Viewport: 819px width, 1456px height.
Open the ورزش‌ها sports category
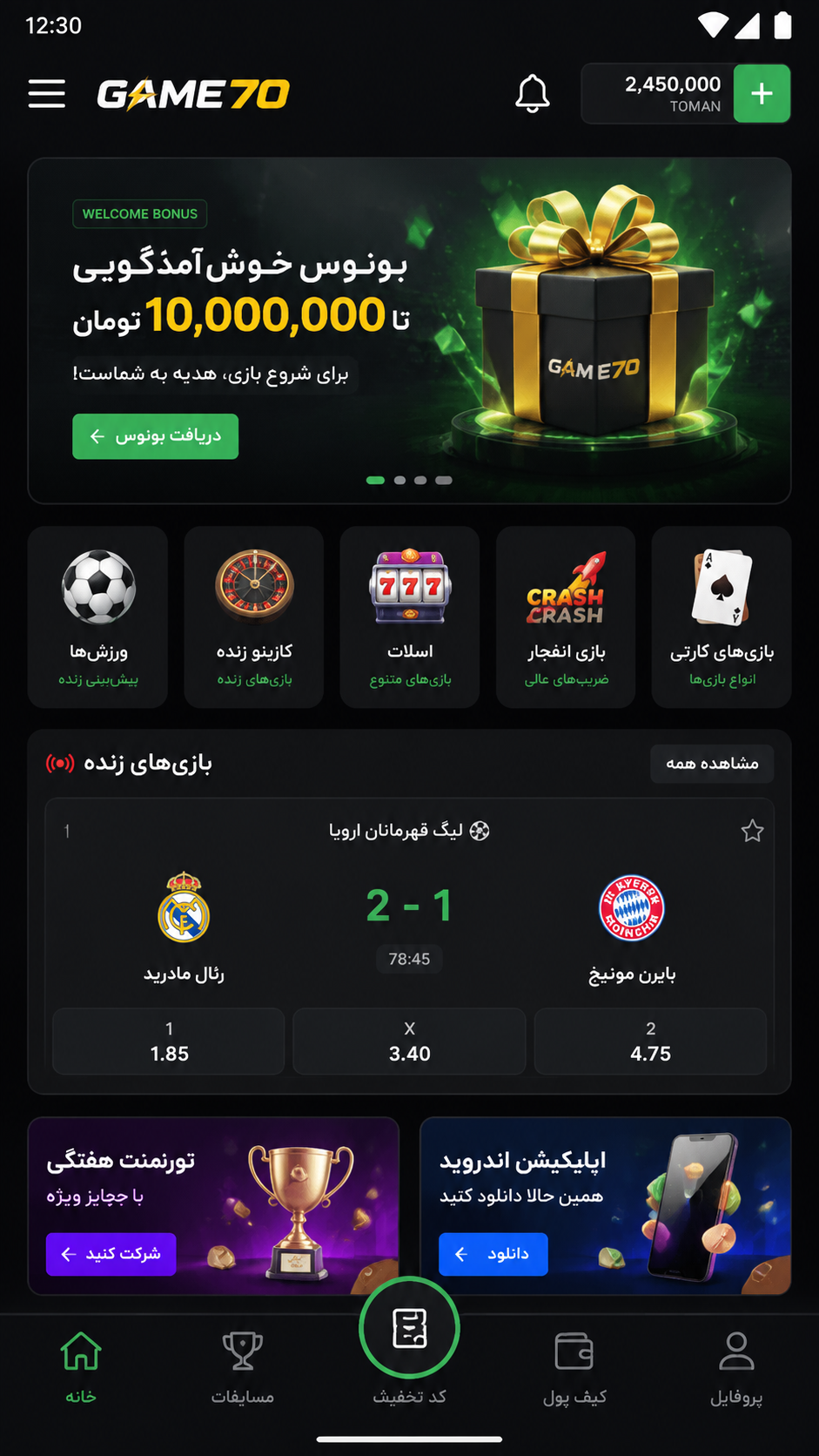pyautogui.click(x=97, y=617)
